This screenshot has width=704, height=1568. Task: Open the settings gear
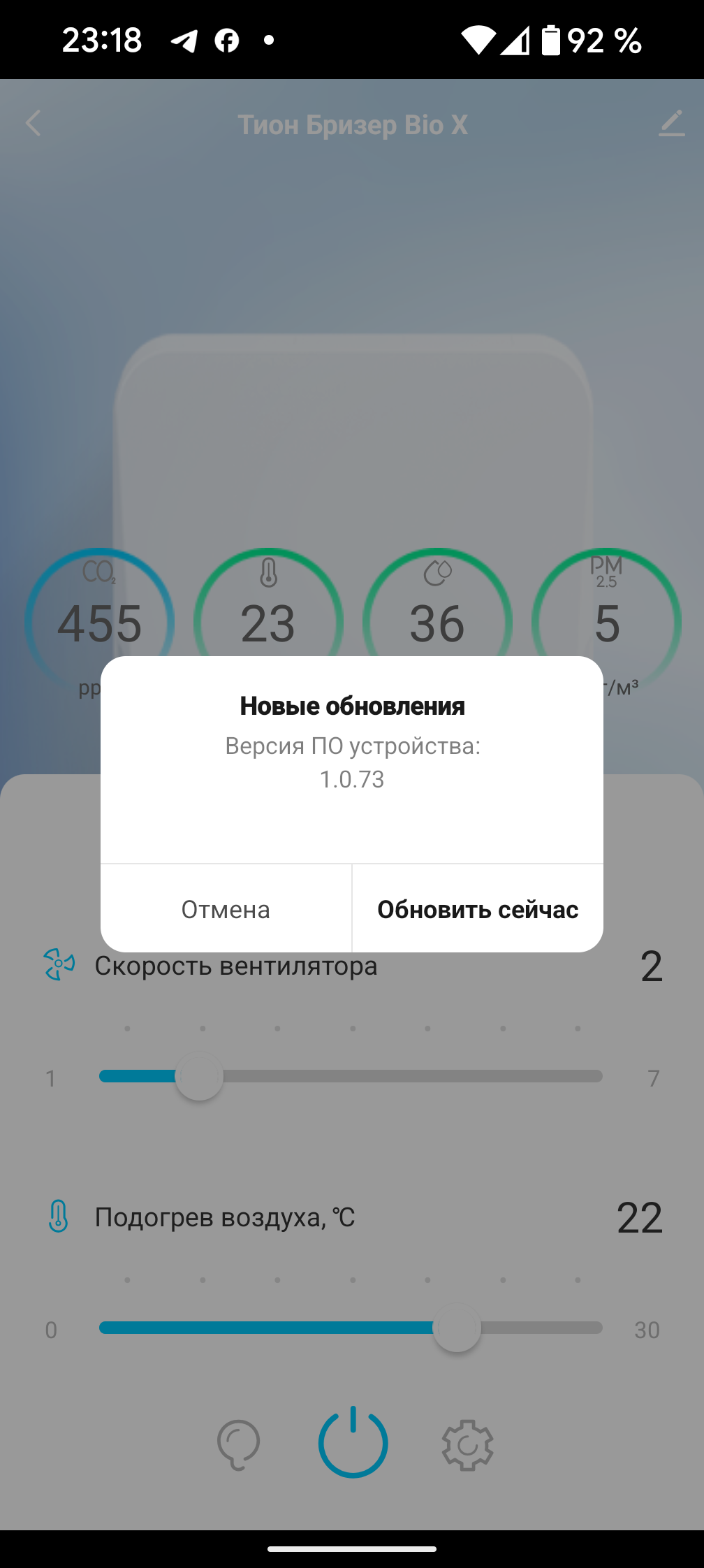tap(467, 1445)
